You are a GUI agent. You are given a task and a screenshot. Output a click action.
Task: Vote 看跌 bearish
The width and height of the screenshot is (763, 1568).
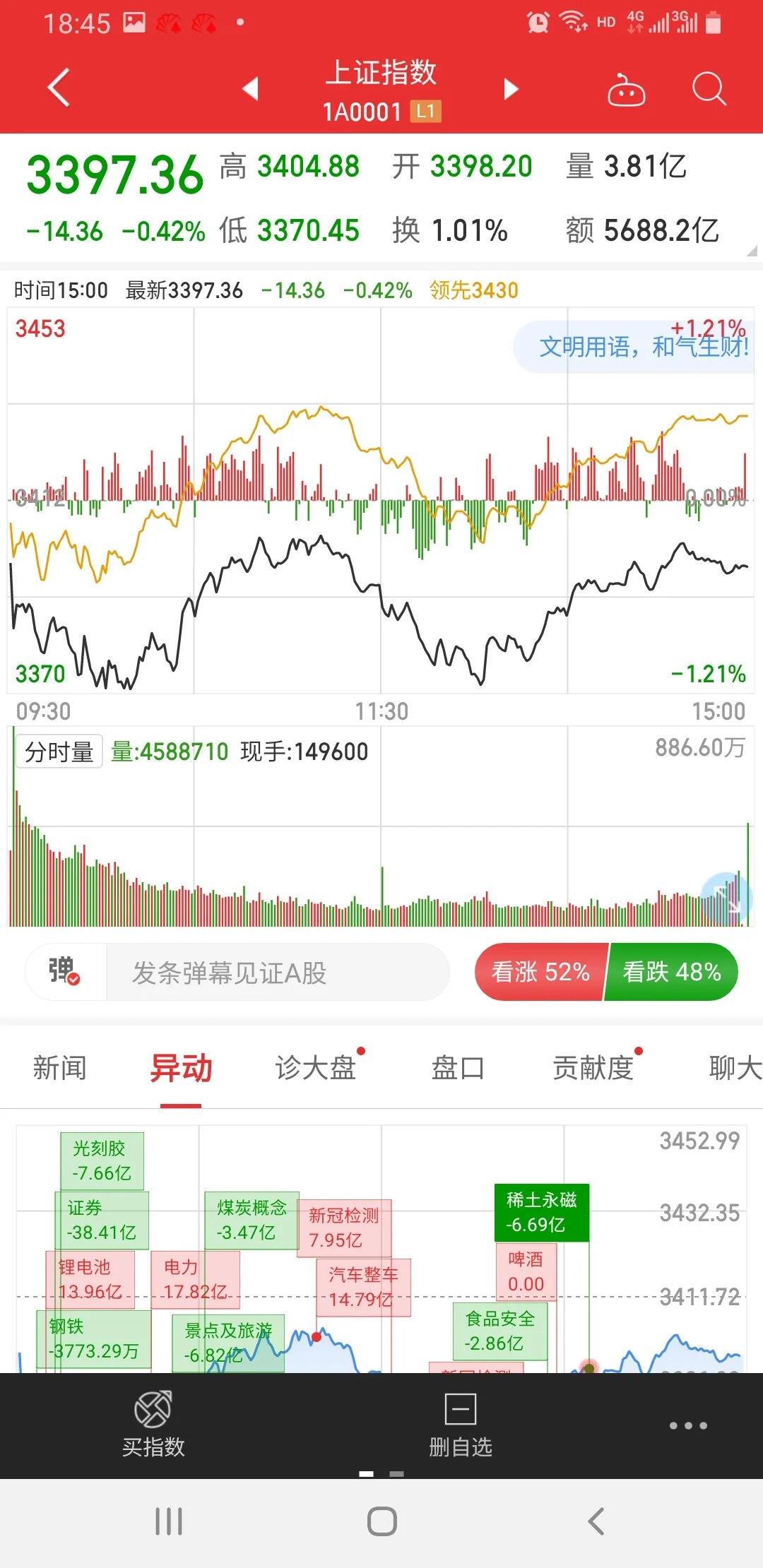pos(672,972)
